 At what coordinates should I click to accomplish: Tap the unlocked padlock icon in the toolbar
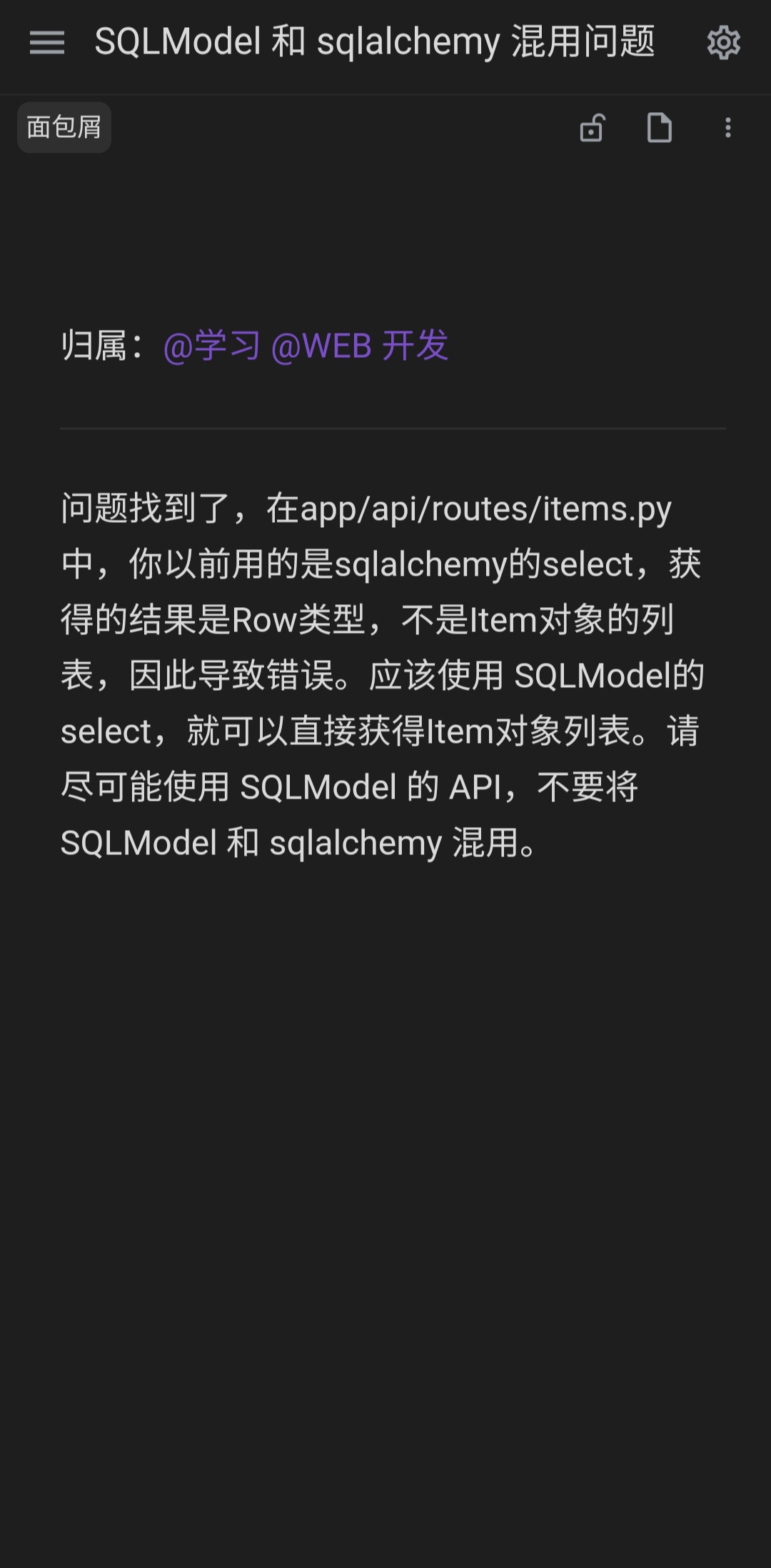tap(593, 129)
